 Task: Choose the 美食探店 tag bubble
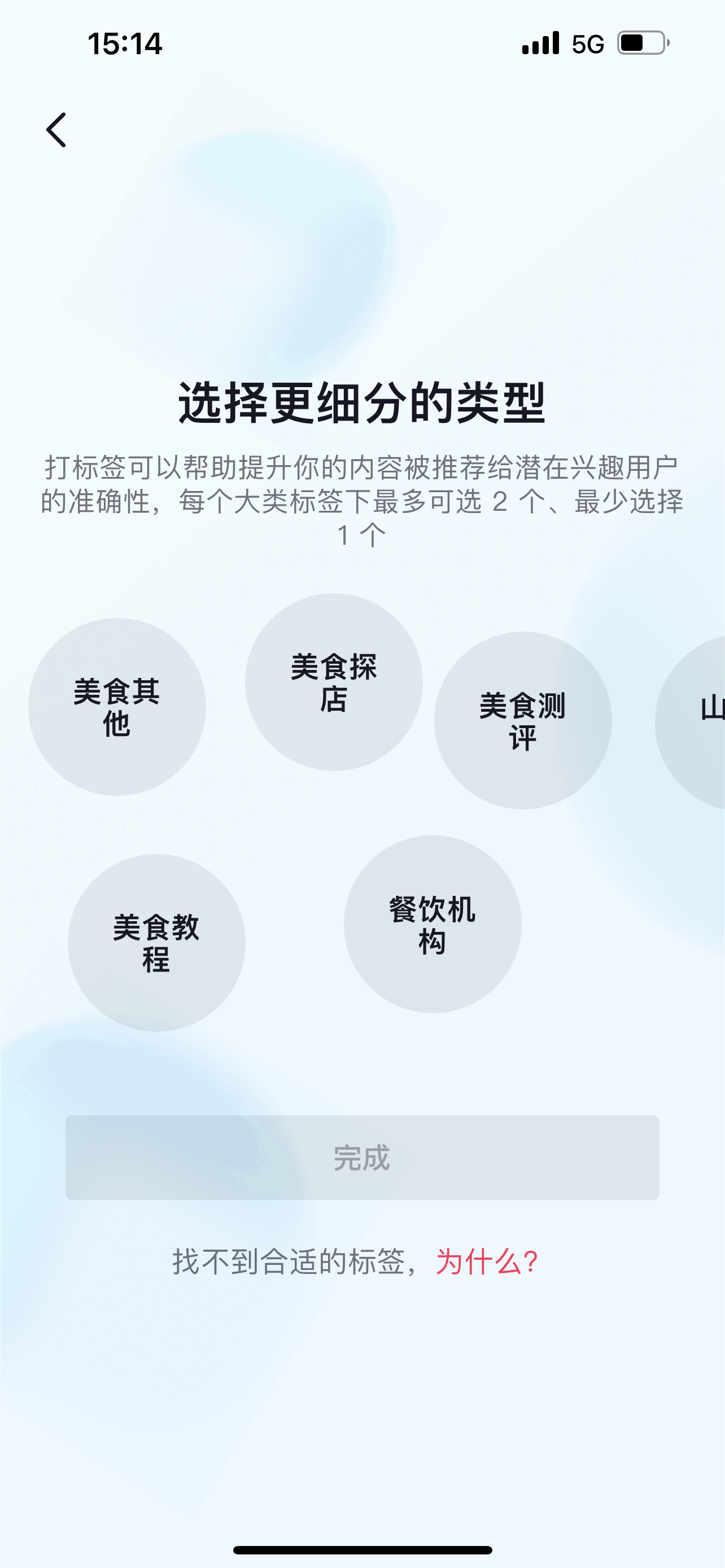point(334,682)
